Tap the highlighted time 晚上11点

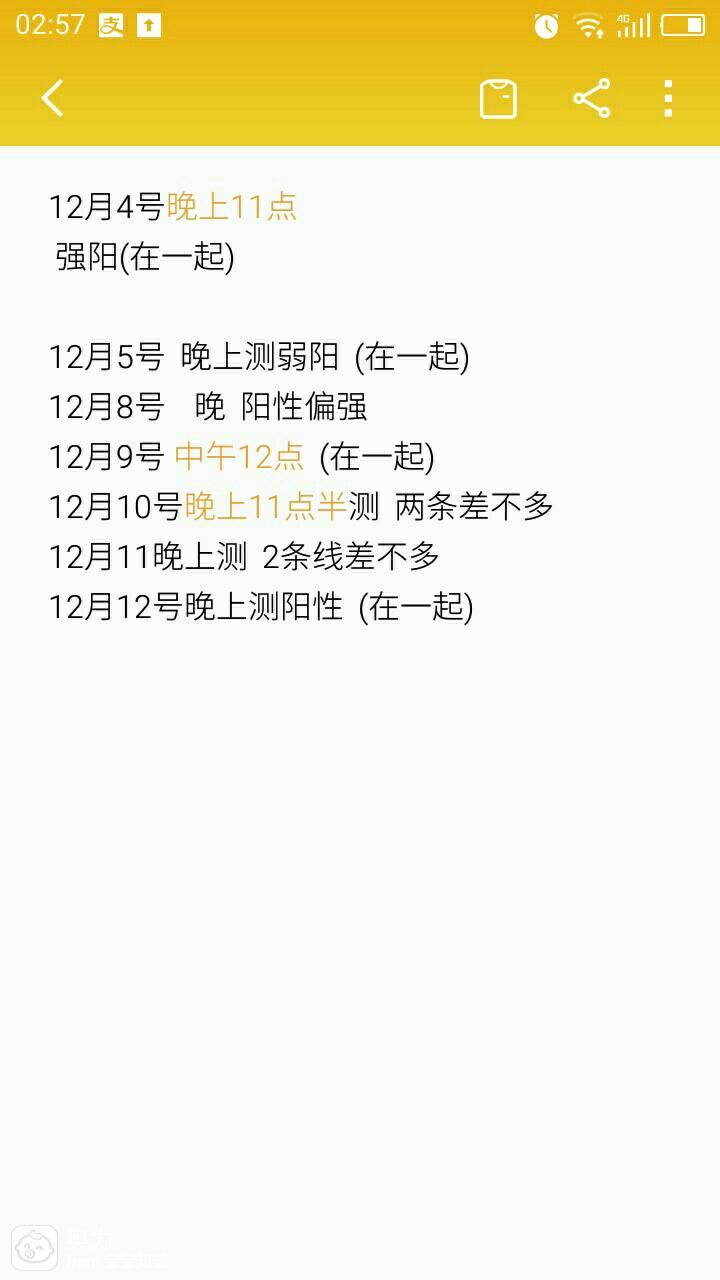click(x=232, y=207)
